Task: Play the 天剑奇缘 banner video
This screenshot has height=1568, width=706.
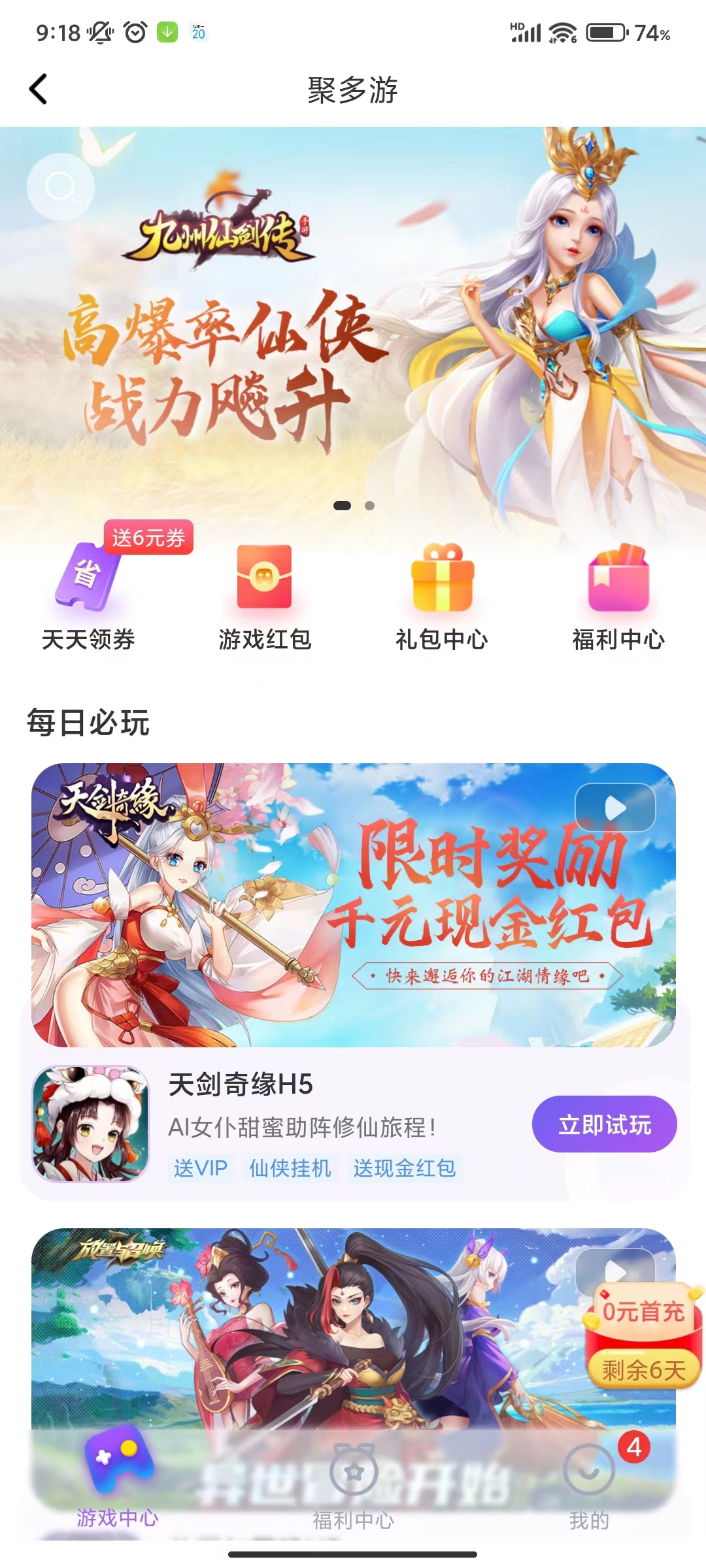Action: (615, 808)
